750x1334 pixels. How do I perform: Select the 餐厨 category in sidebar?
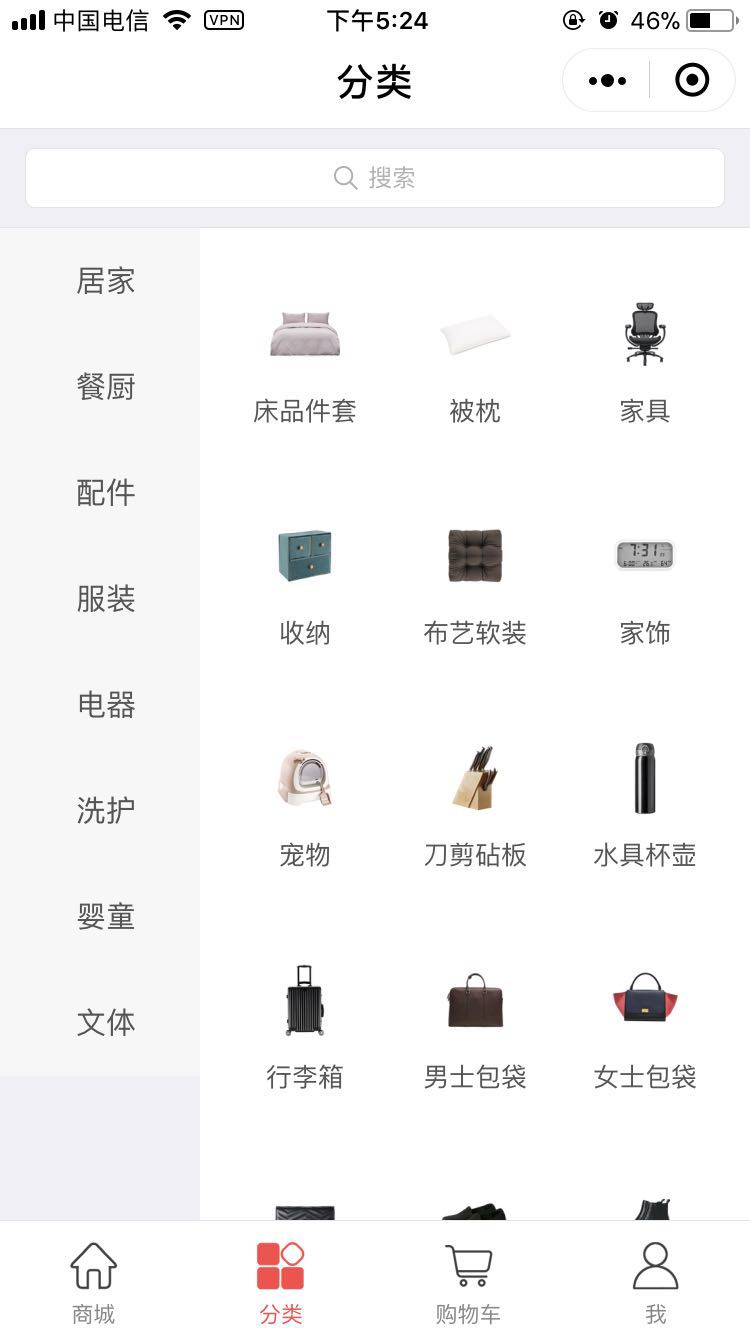[106, 387]
